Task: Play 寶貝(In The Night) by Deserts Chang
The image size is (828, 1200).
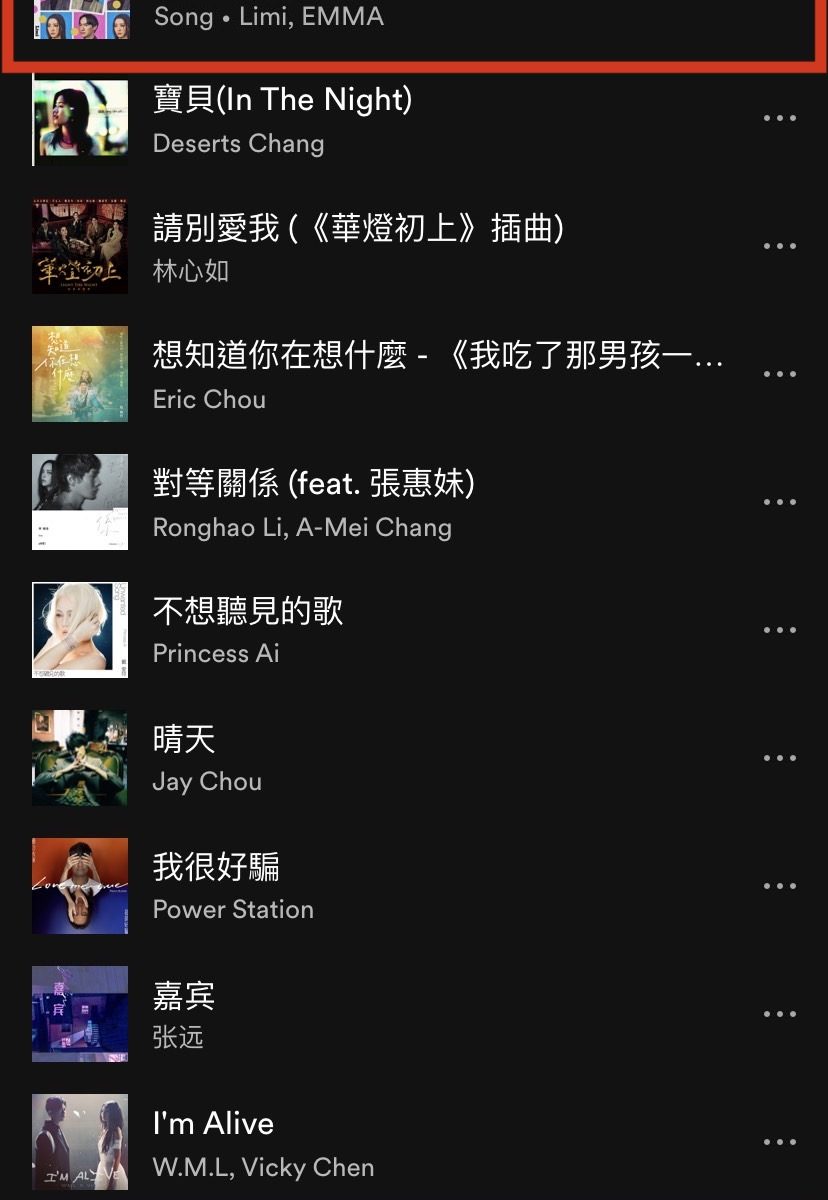Action: [282, 120]
